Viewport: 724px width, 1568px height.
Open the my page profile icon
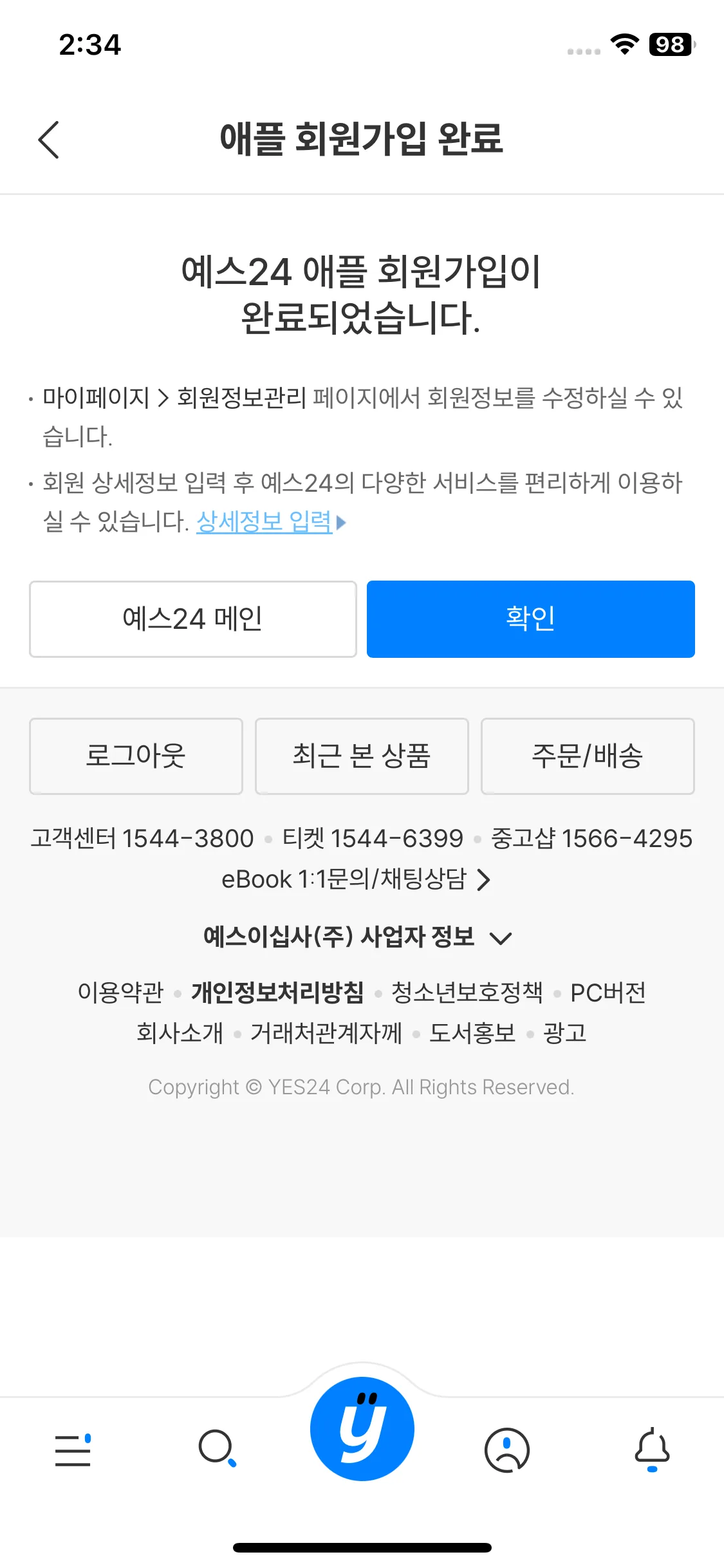tap(507, 1450)
